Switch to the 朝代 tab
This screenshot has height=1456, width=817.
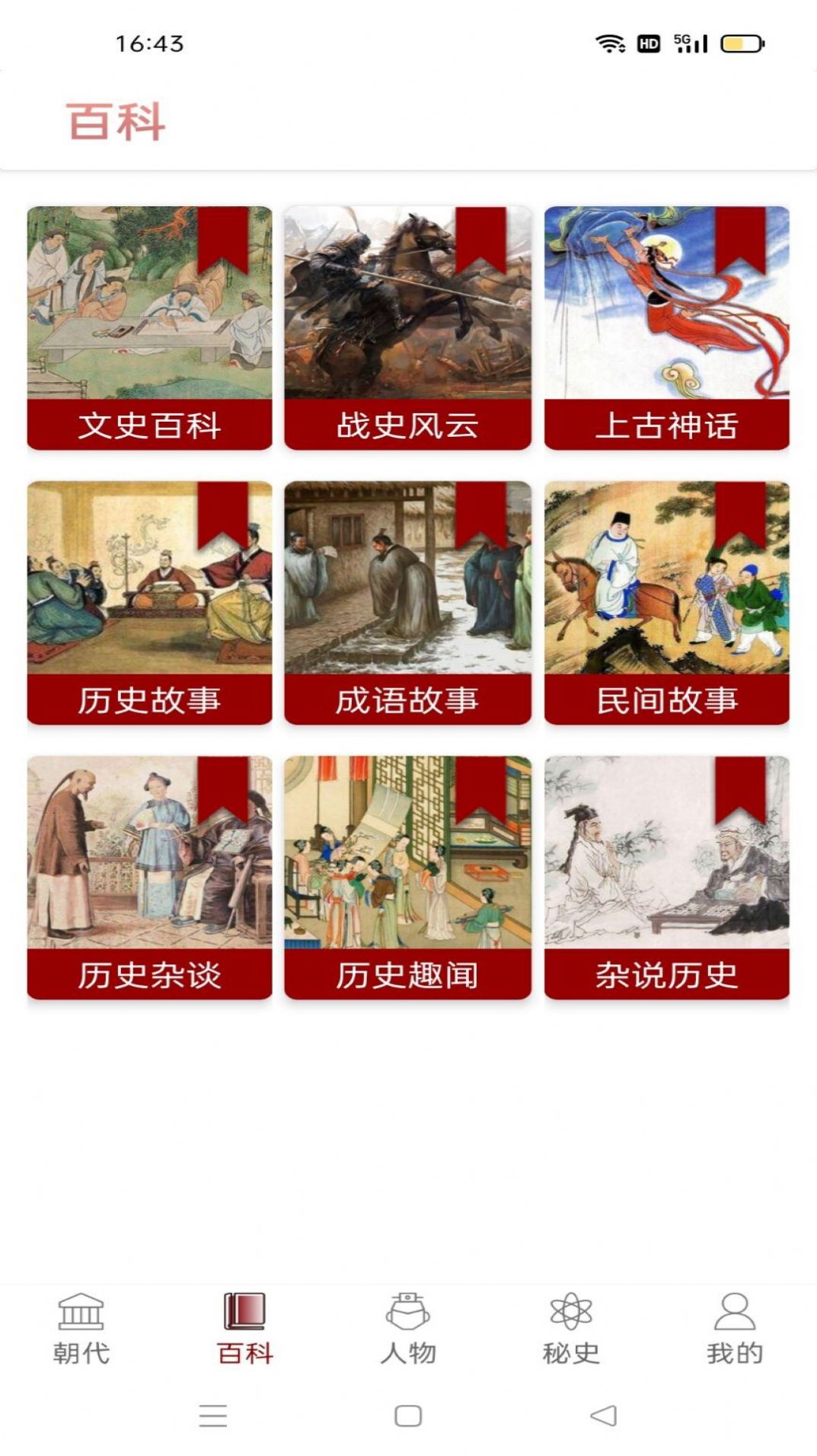pos(81,1329)
